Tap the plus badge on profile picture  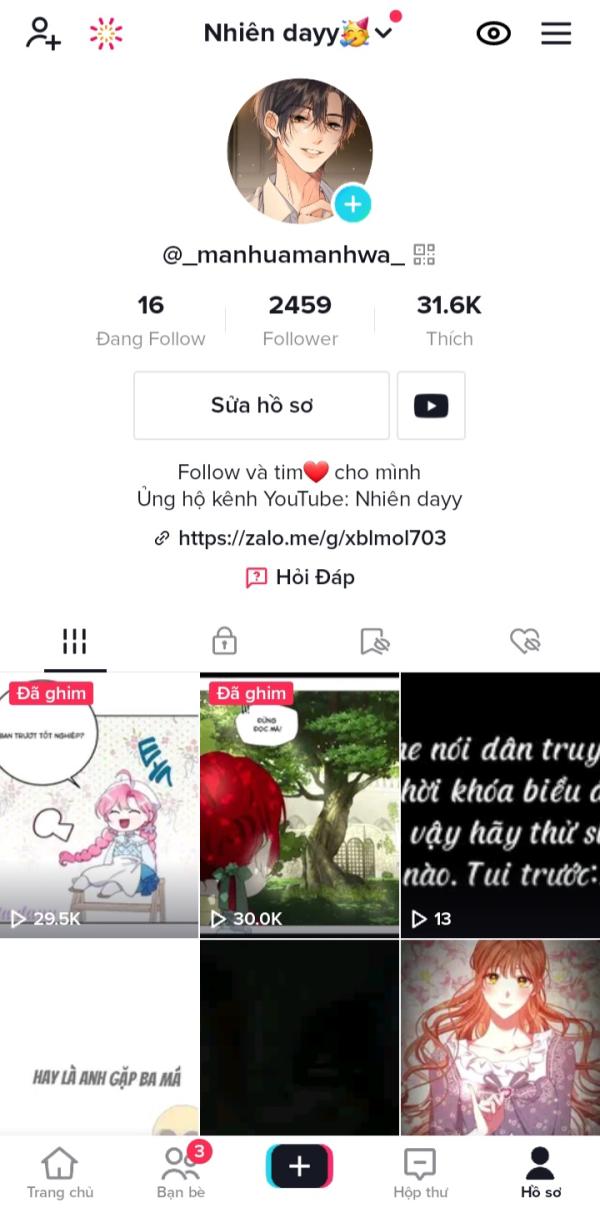pyautogui.click(x=352, y=204)
